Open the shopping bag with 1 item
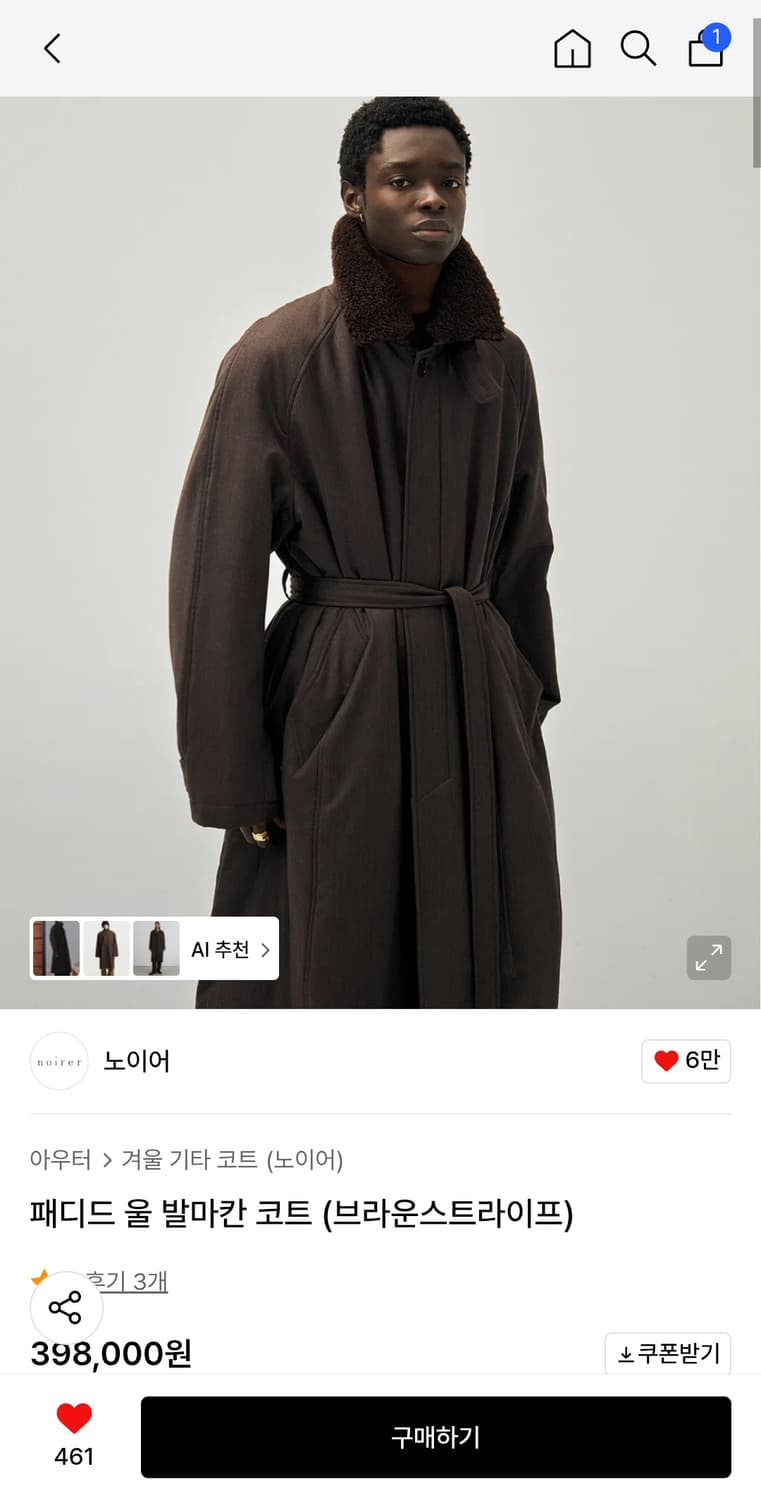 [706, 48]
